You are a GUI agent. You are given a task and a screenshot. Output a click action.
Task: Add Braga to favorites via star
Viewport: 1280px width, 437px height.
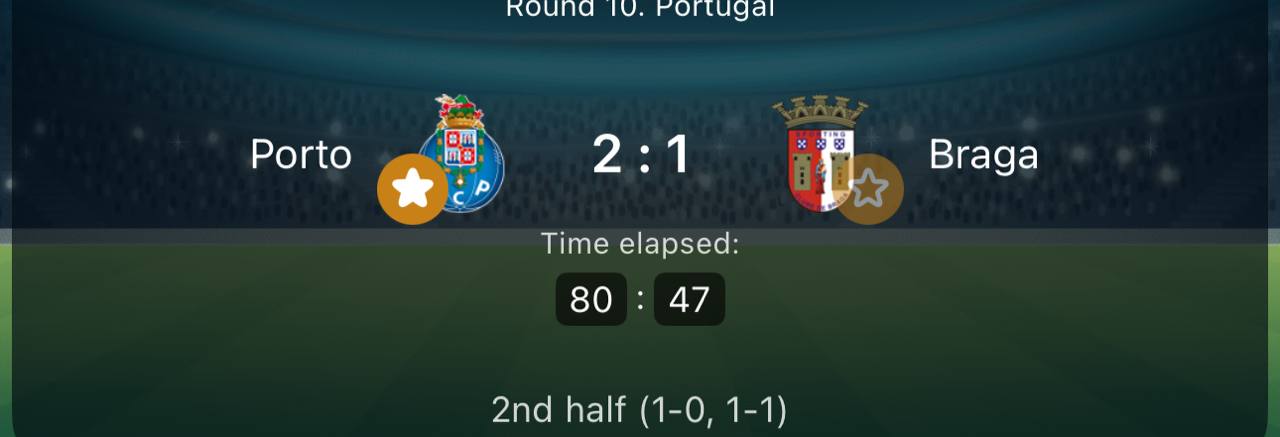pyautogui.click(x=869, y=189)
